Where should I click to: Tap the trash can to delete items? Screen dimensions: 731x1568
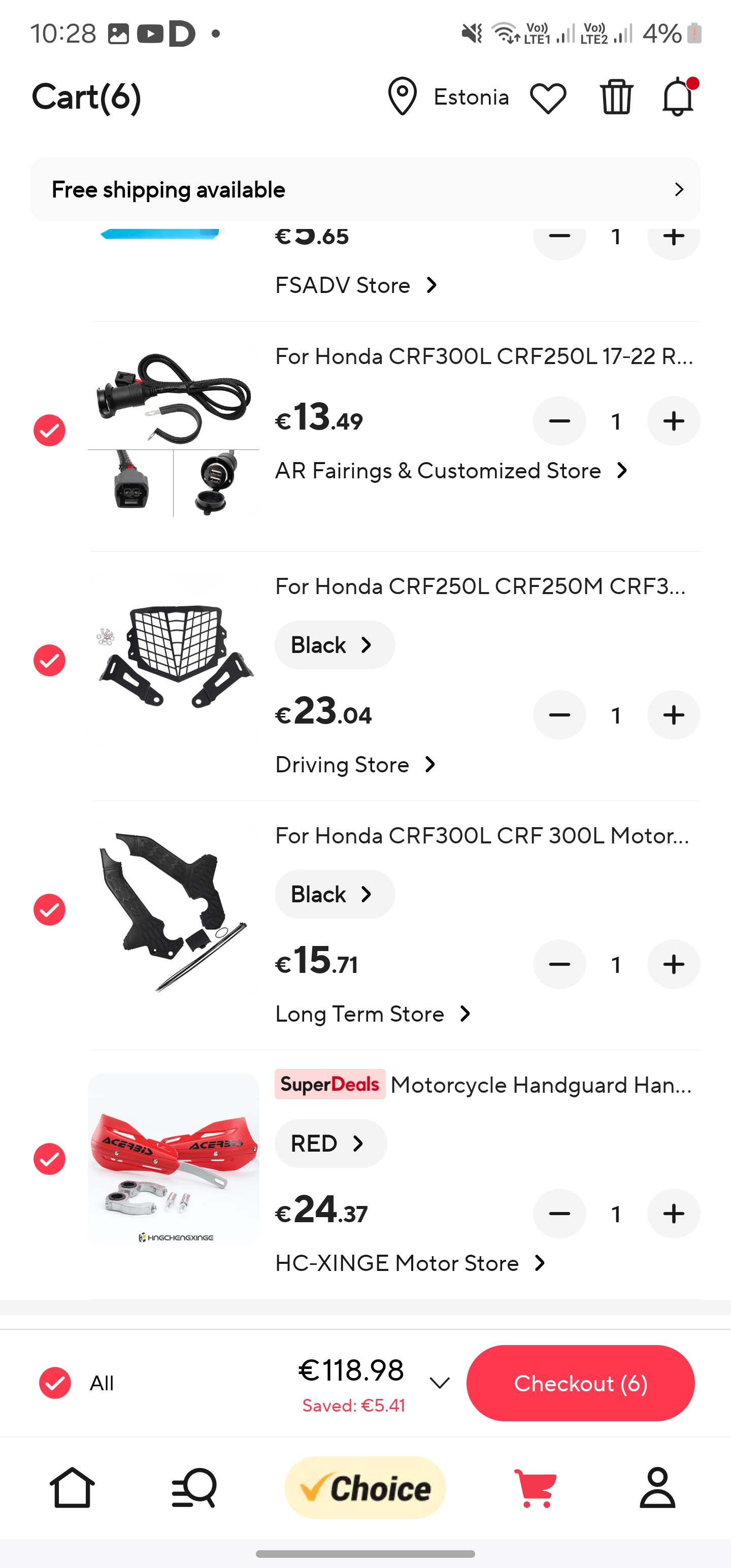pyautogui.click(x=616, y=97)
